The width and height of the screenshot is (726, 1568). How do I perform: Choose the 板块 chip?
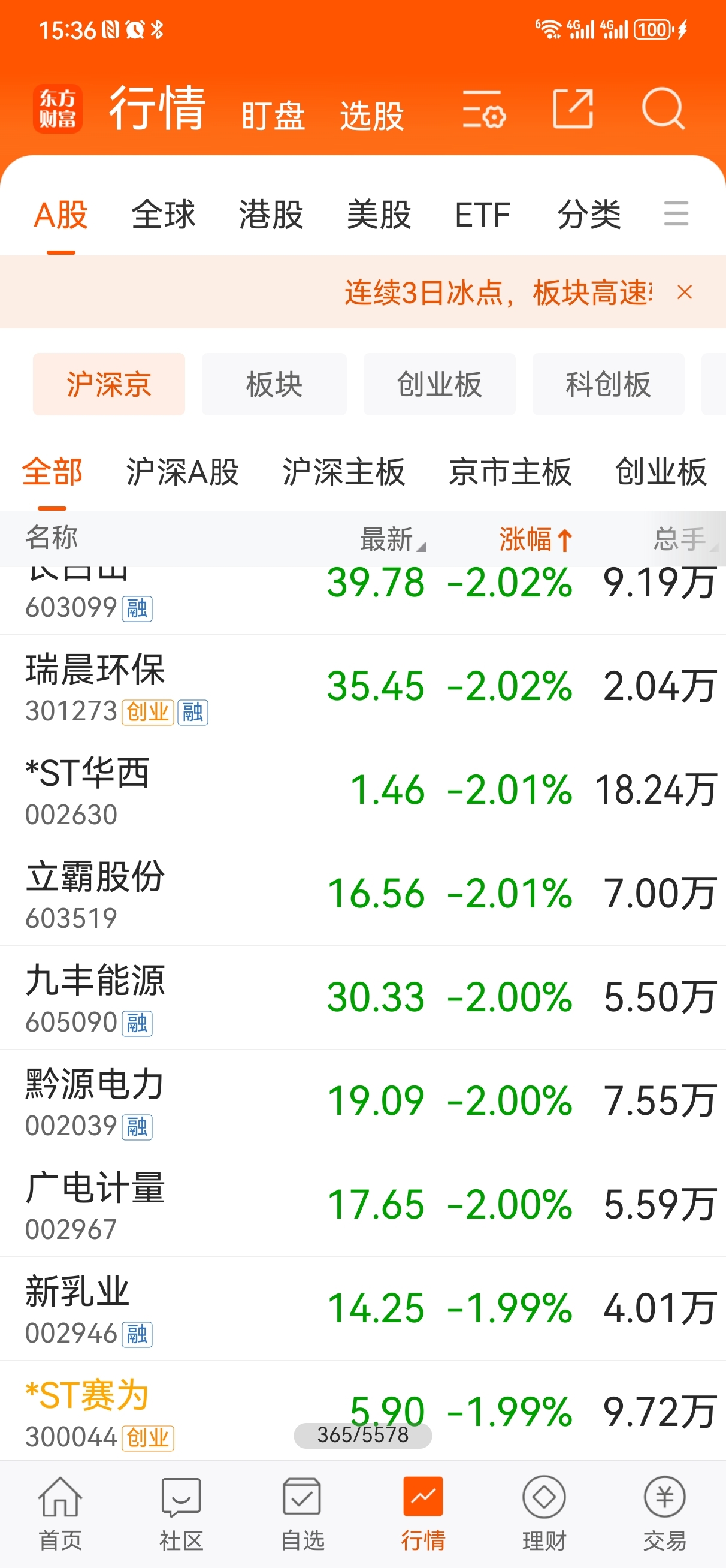tap(274, 384)
